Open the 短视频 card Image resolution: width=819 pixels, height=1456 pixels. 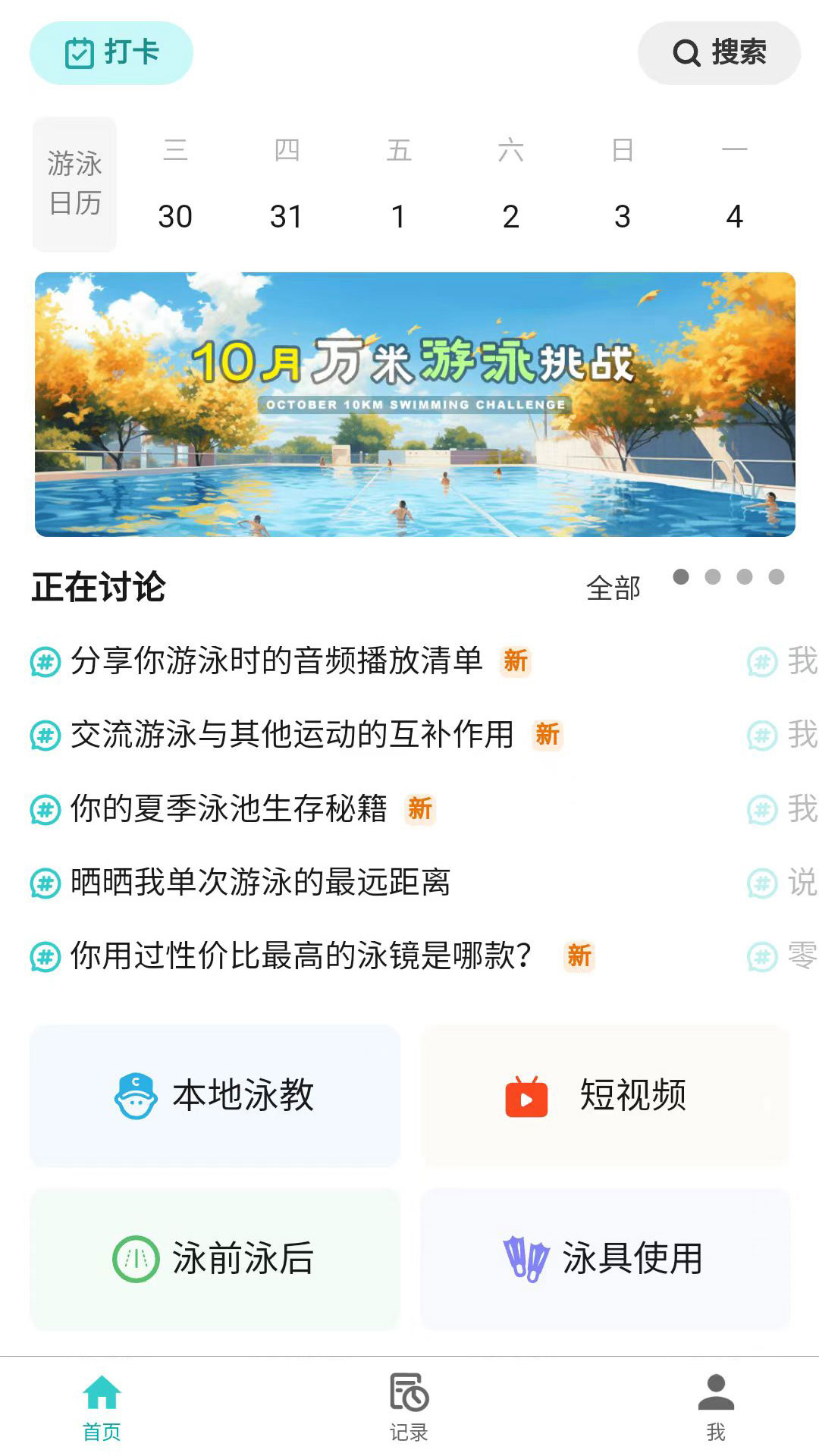(x=605, y=1096)
